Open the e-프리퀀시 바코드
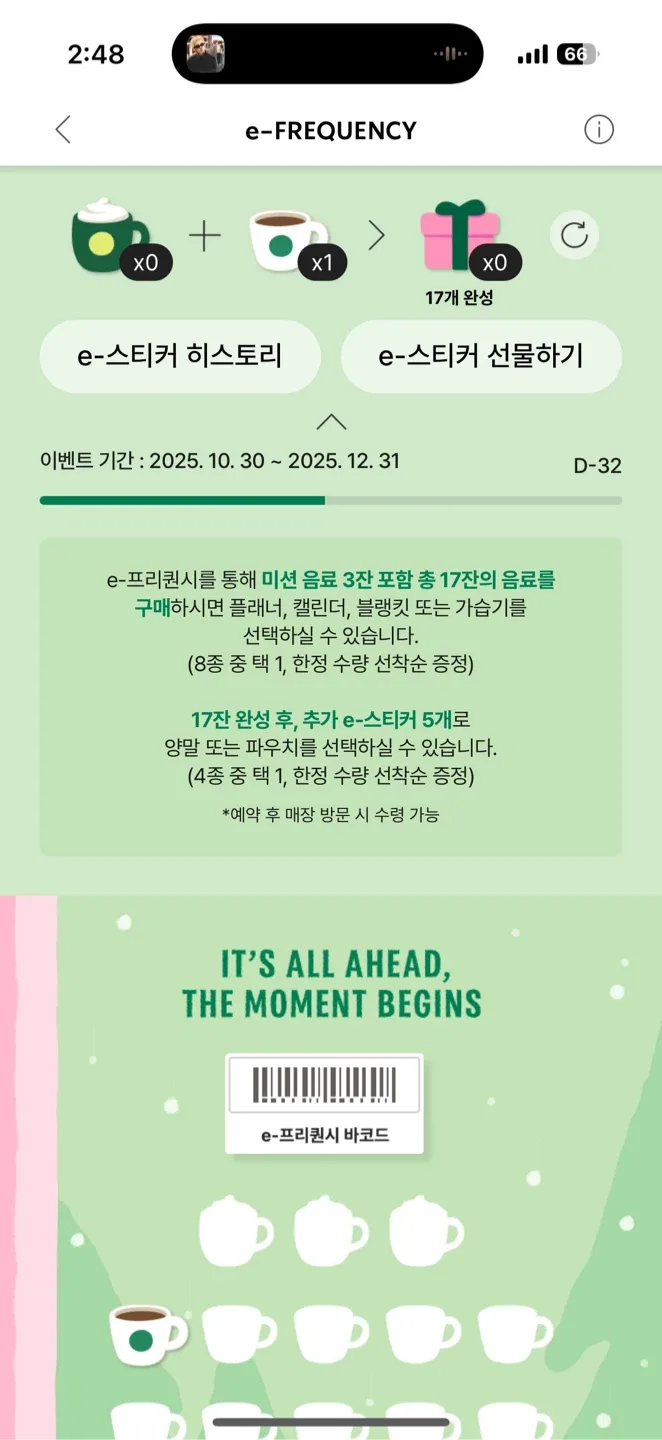Viewport: 662px width, 1440px height. click(x=324, y=1104)
